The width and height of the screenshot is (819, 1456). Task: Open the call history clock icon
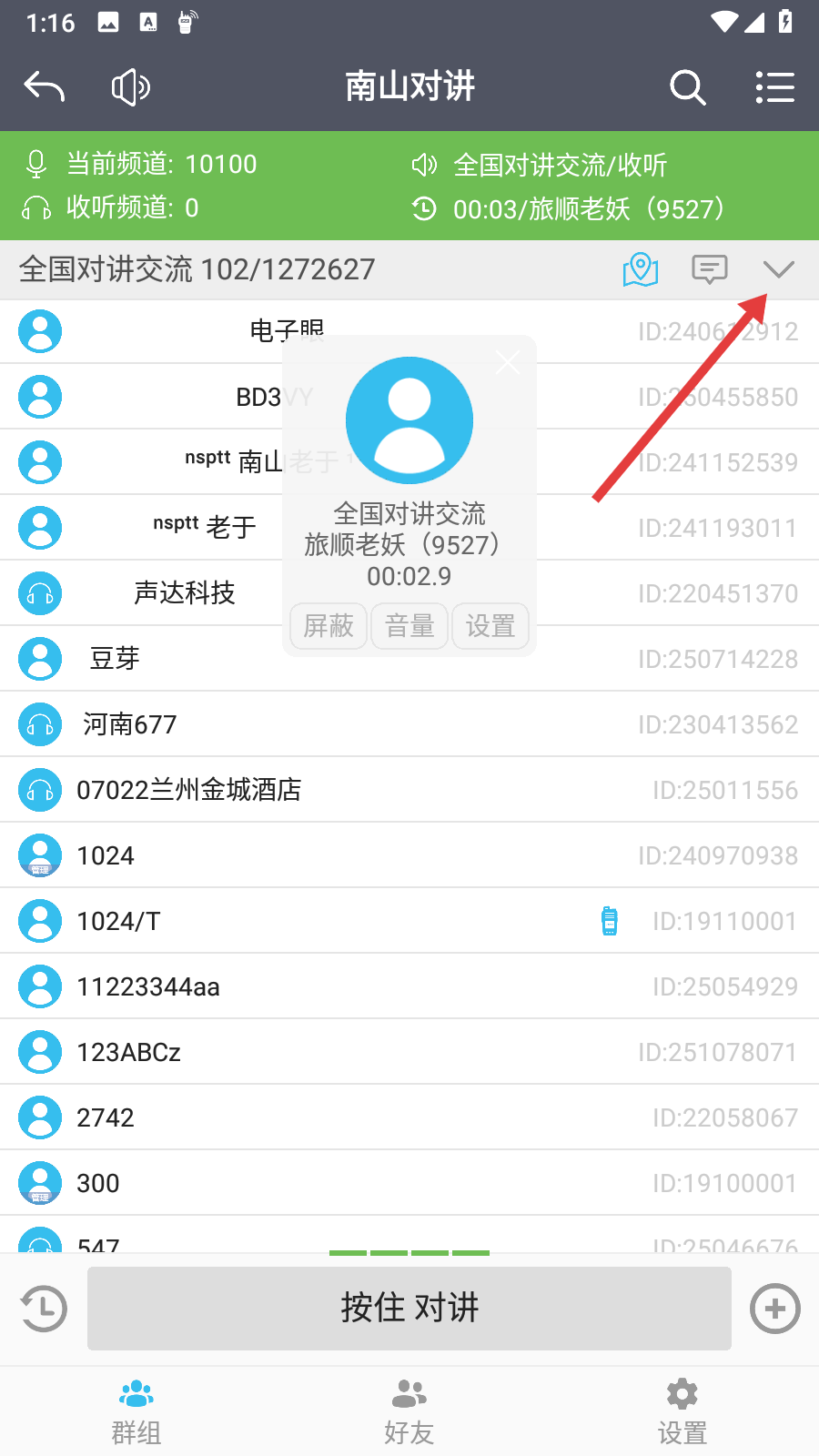click(x=43, y=1309)
